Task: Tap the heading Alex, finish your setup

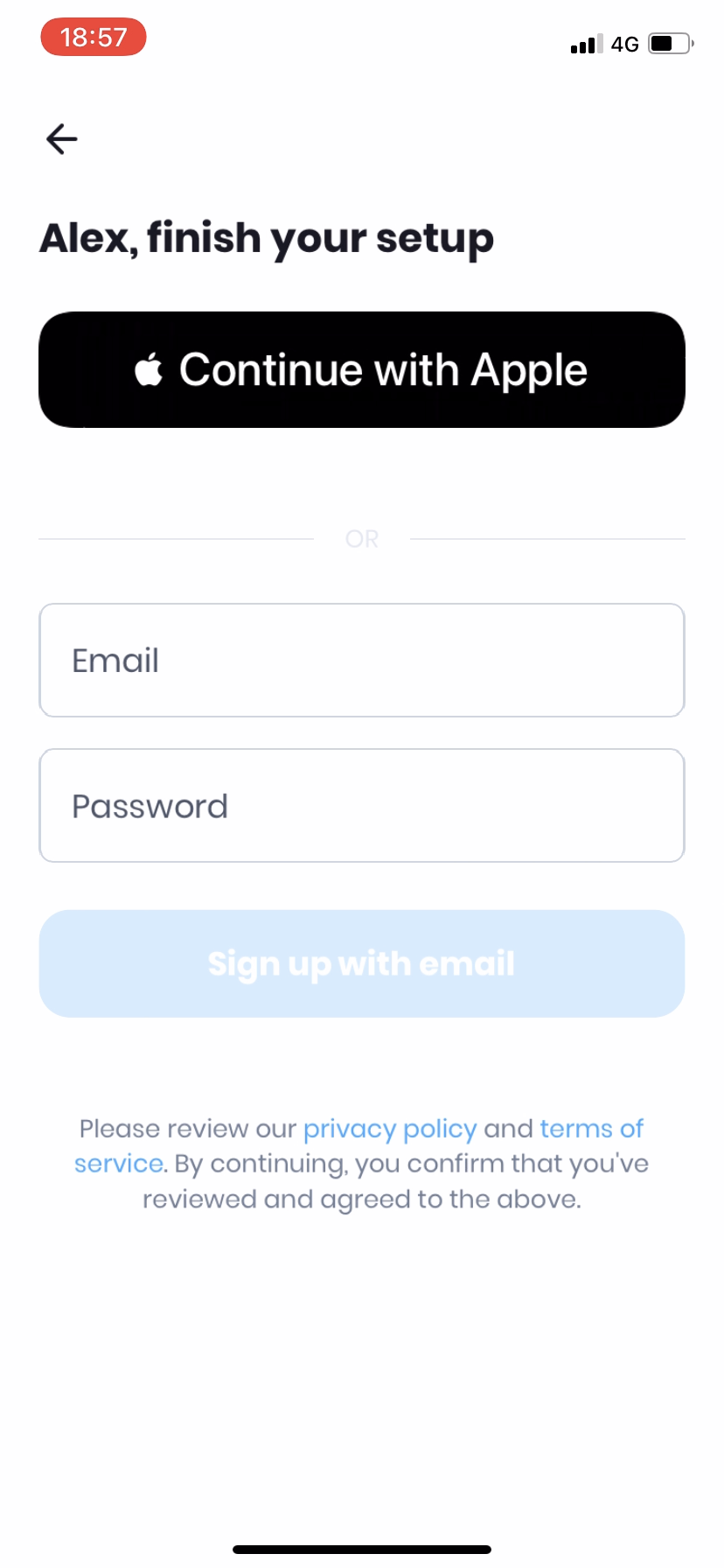Action: [x=266, y=237]
